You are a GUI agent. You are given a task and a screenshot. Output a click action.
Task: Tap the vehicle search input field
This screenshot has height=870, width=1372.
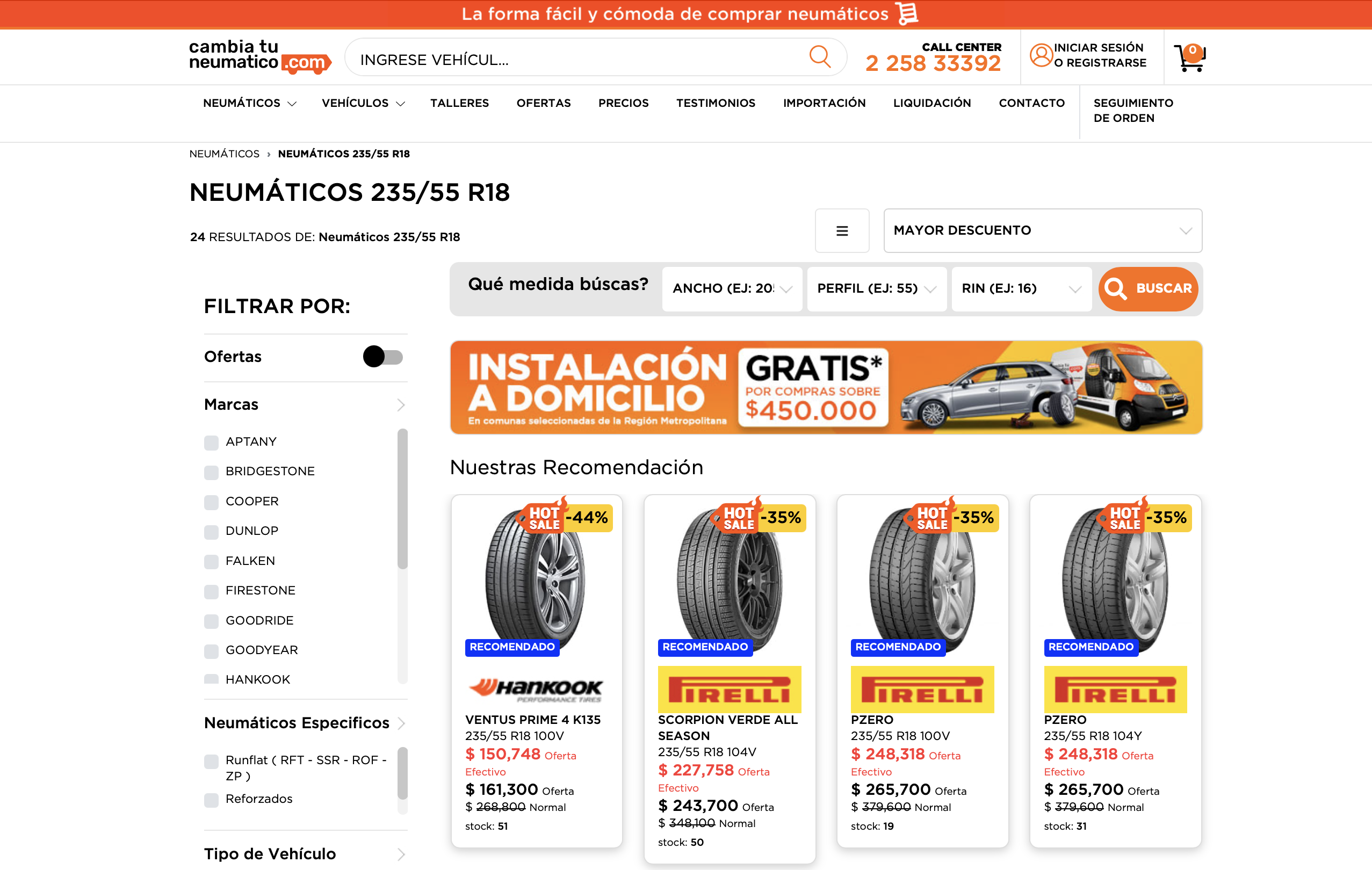pos(575,59)
